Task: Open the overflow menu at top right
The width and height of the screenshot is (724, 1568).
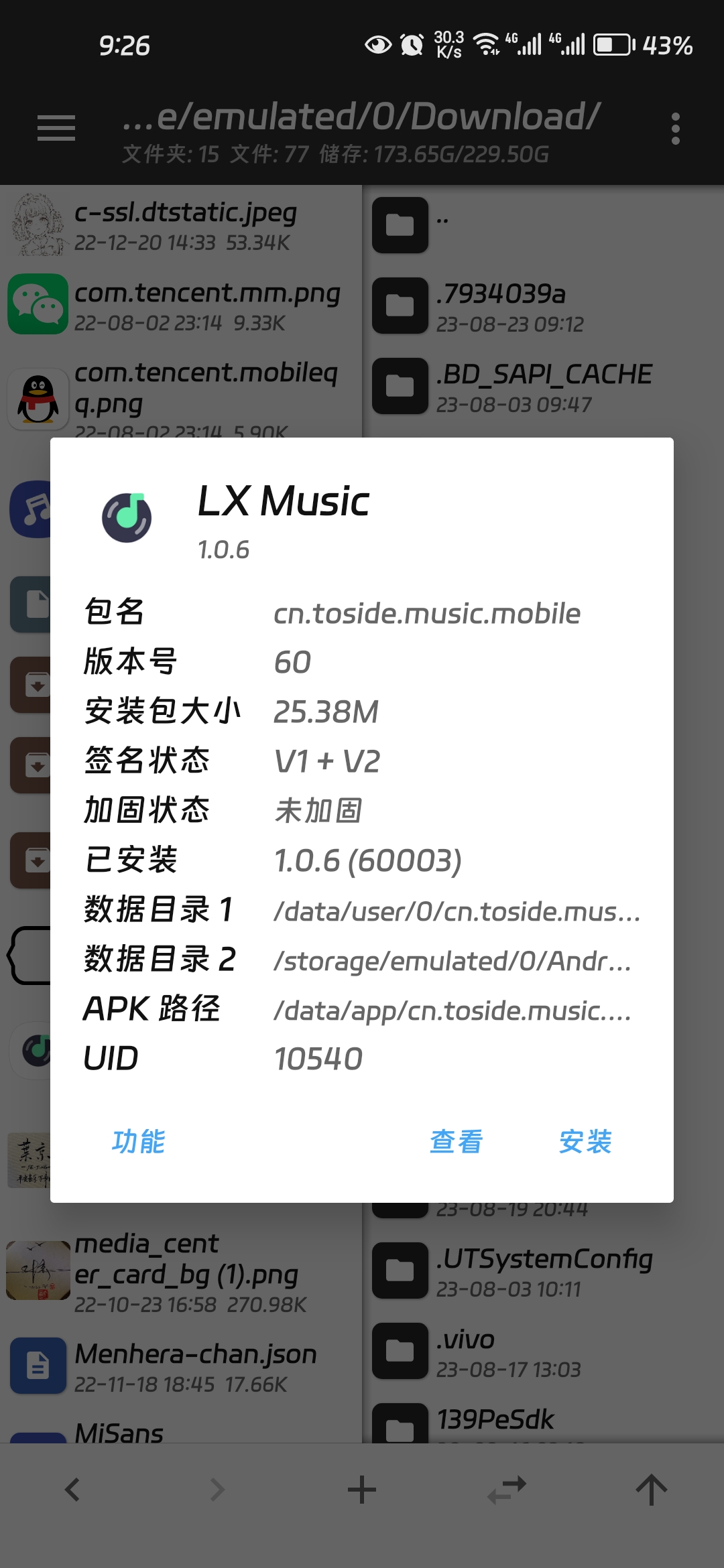Action: tap(676, 127)
